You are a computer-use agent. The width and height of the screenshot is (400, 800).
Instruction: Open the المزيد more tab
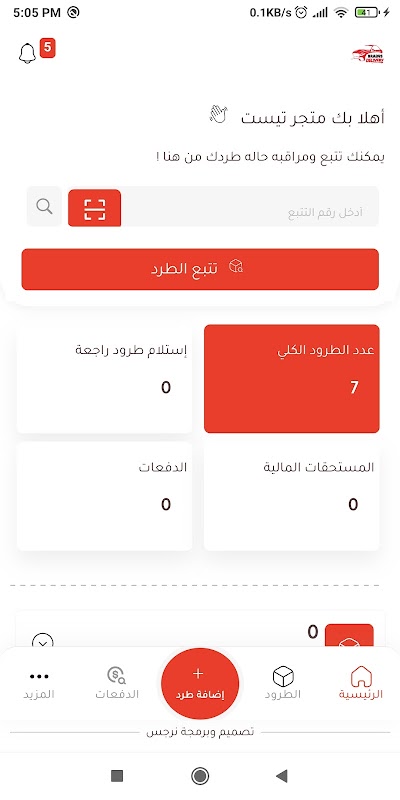pos(39,684)
